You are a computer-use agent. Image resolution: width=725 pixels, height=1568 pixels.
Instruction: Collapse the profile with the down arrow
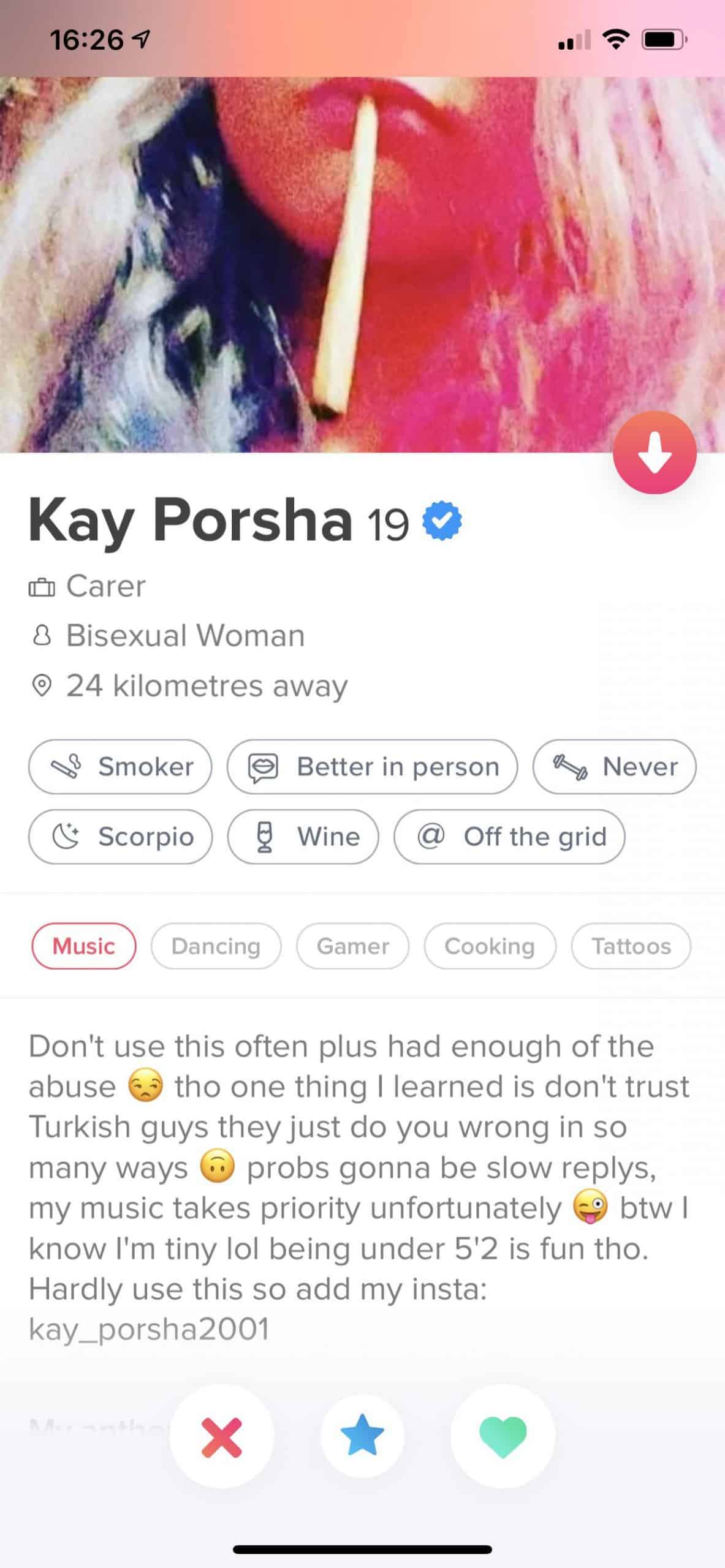pos(655,453)
